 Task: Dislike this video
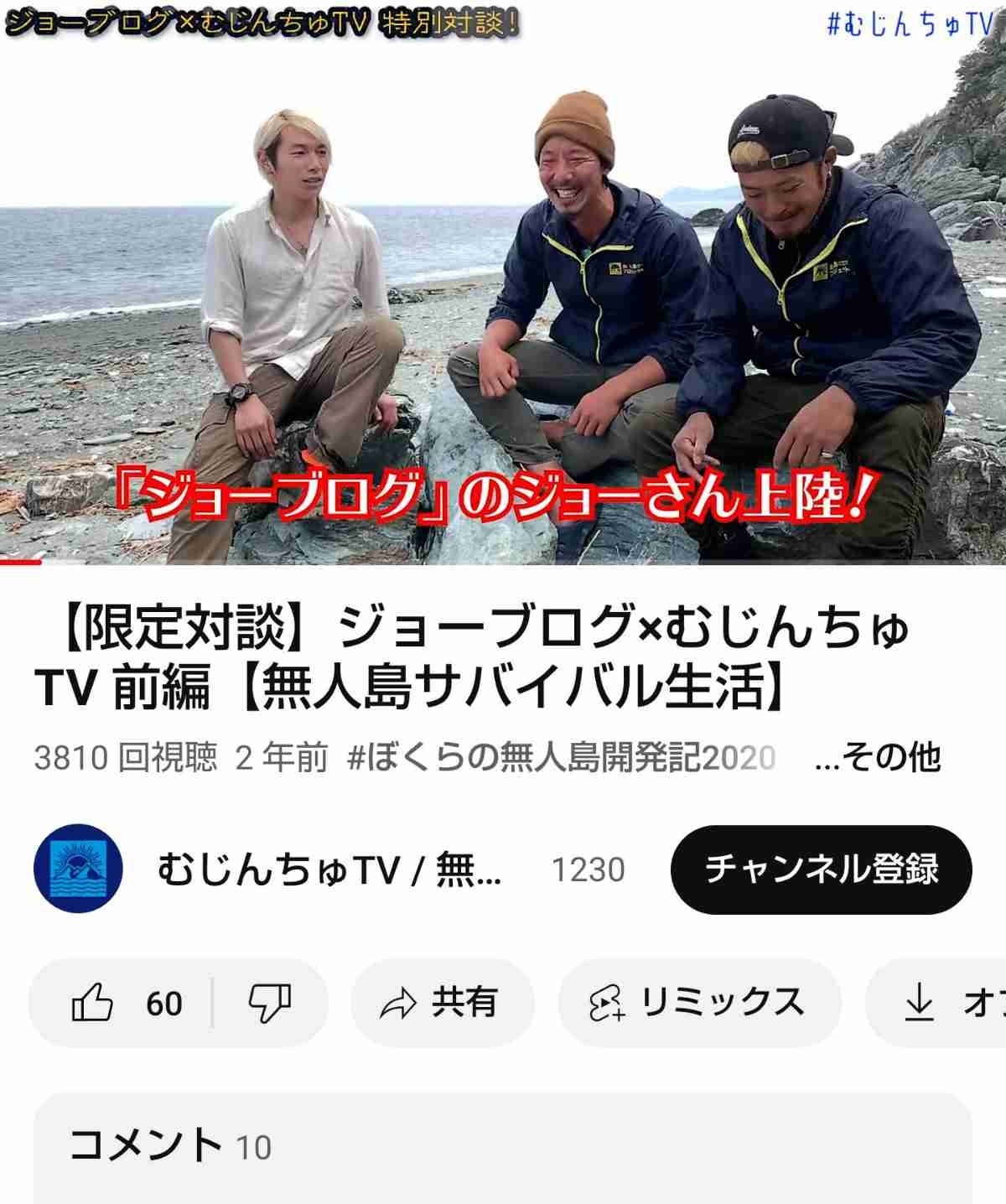click(x=269, y=1003)
